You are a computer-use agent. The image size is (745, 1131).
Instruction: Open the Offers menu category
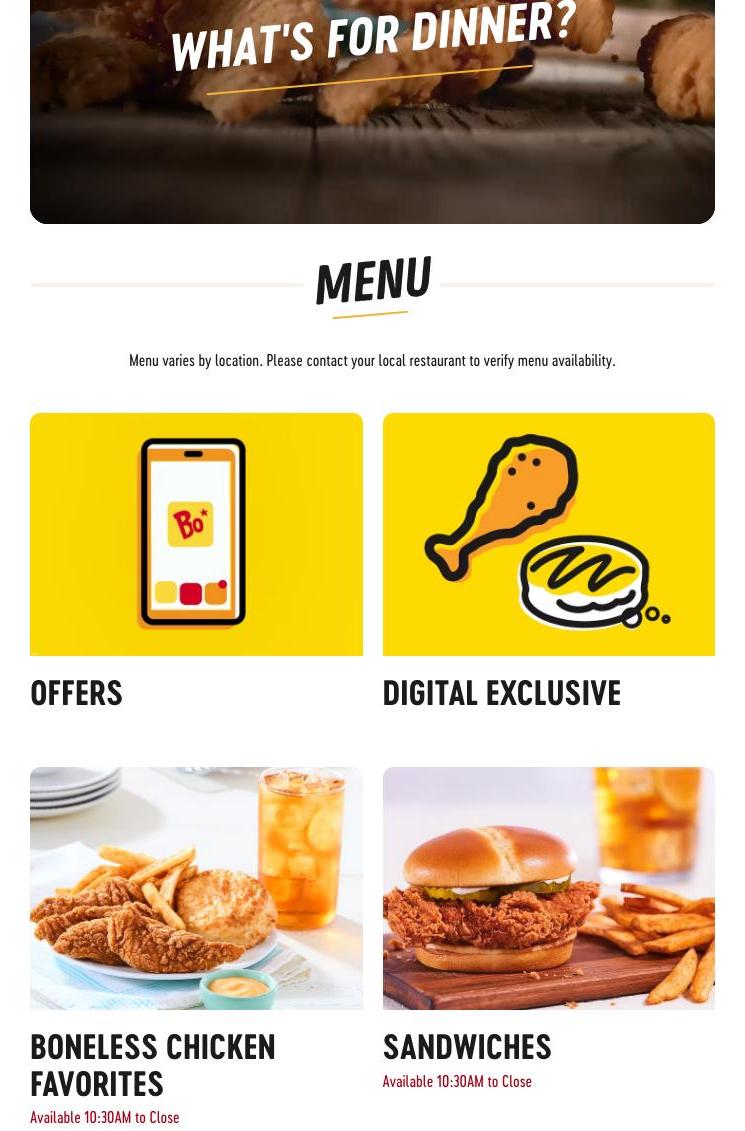coord(196,535)
